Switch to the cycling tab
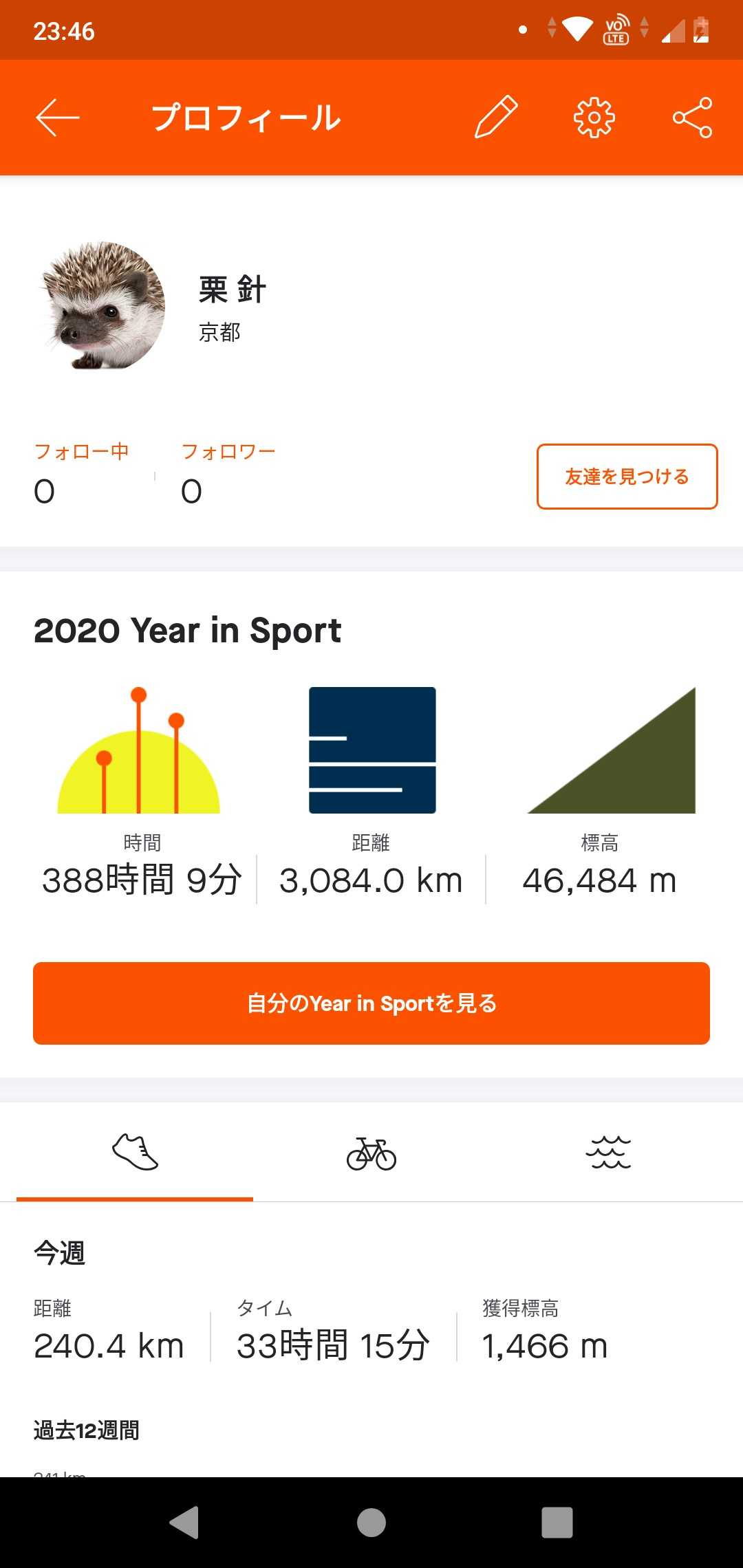The image size is (743, 1568). click(371, 1153)
